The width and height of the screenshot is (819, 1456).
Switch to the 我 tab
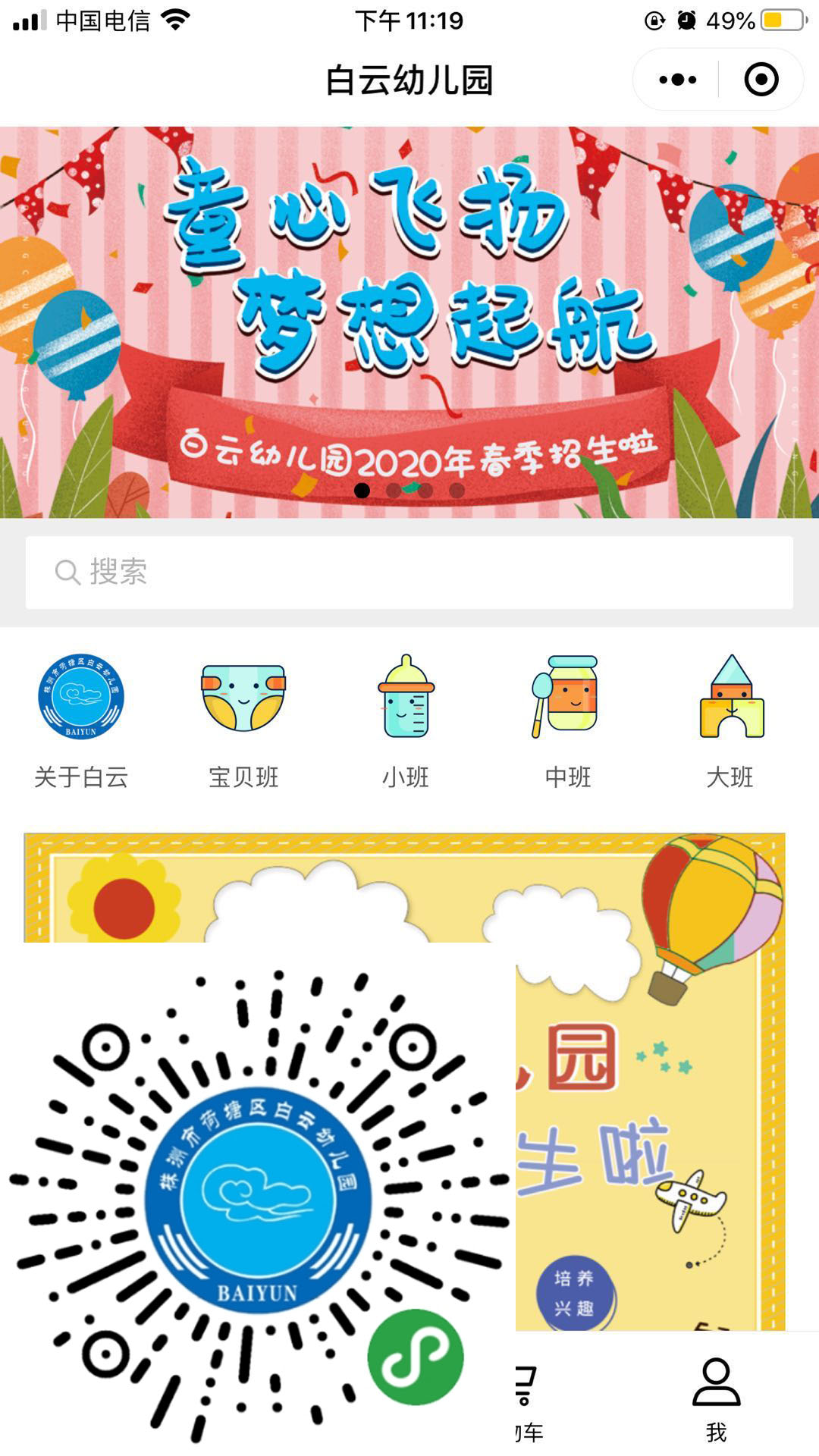(x=716, y=1399)
